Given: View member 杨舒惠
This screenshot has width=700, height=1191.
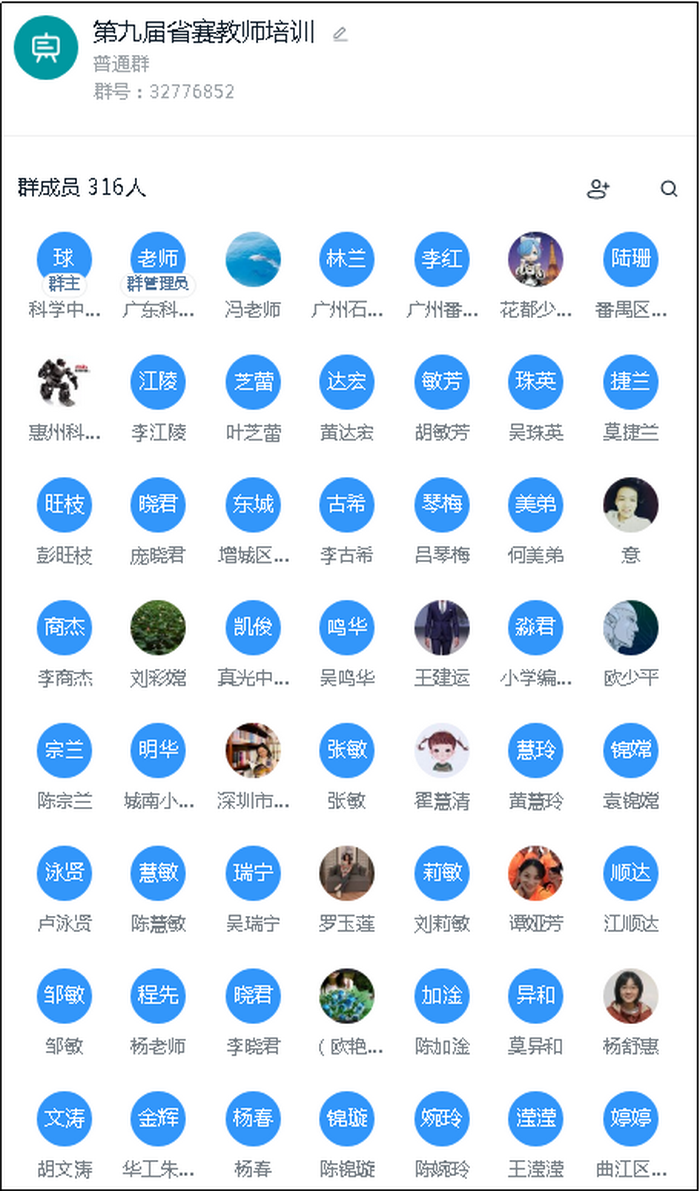Looking at the screenshot, I should (631, 996).
